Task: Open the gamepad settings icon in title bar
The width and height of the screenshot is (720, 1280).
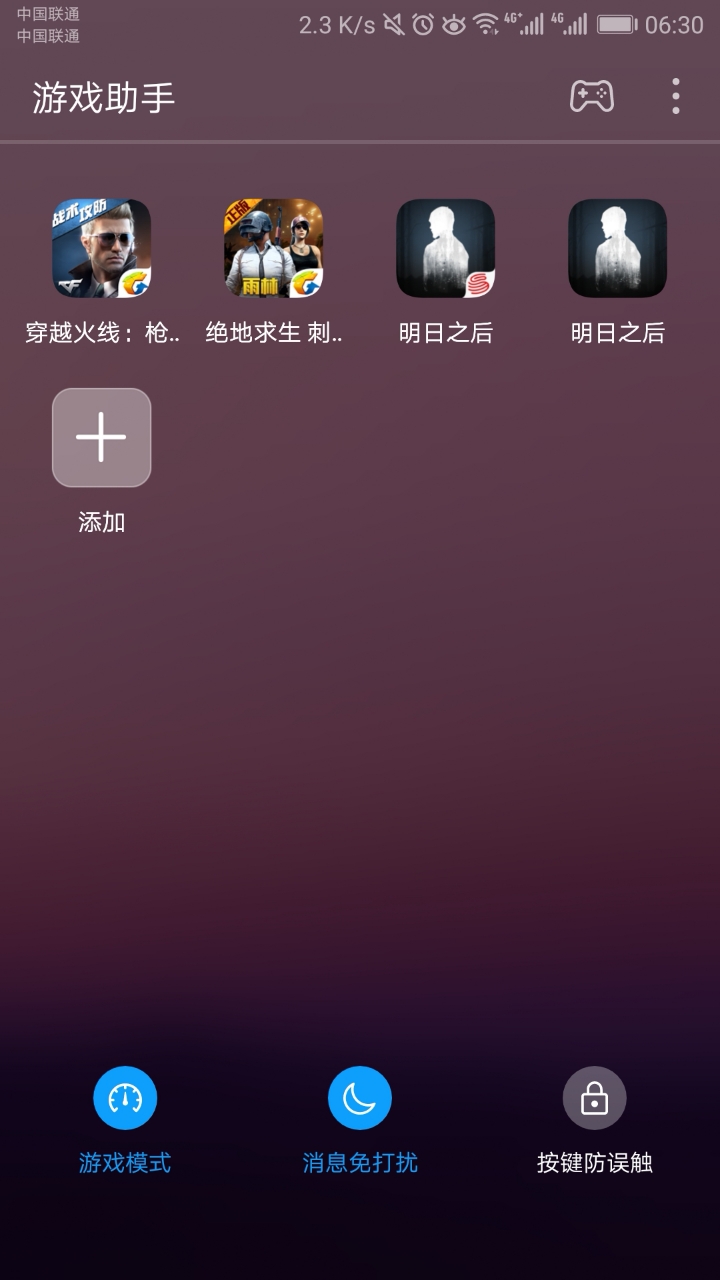Action: point(592,95)
